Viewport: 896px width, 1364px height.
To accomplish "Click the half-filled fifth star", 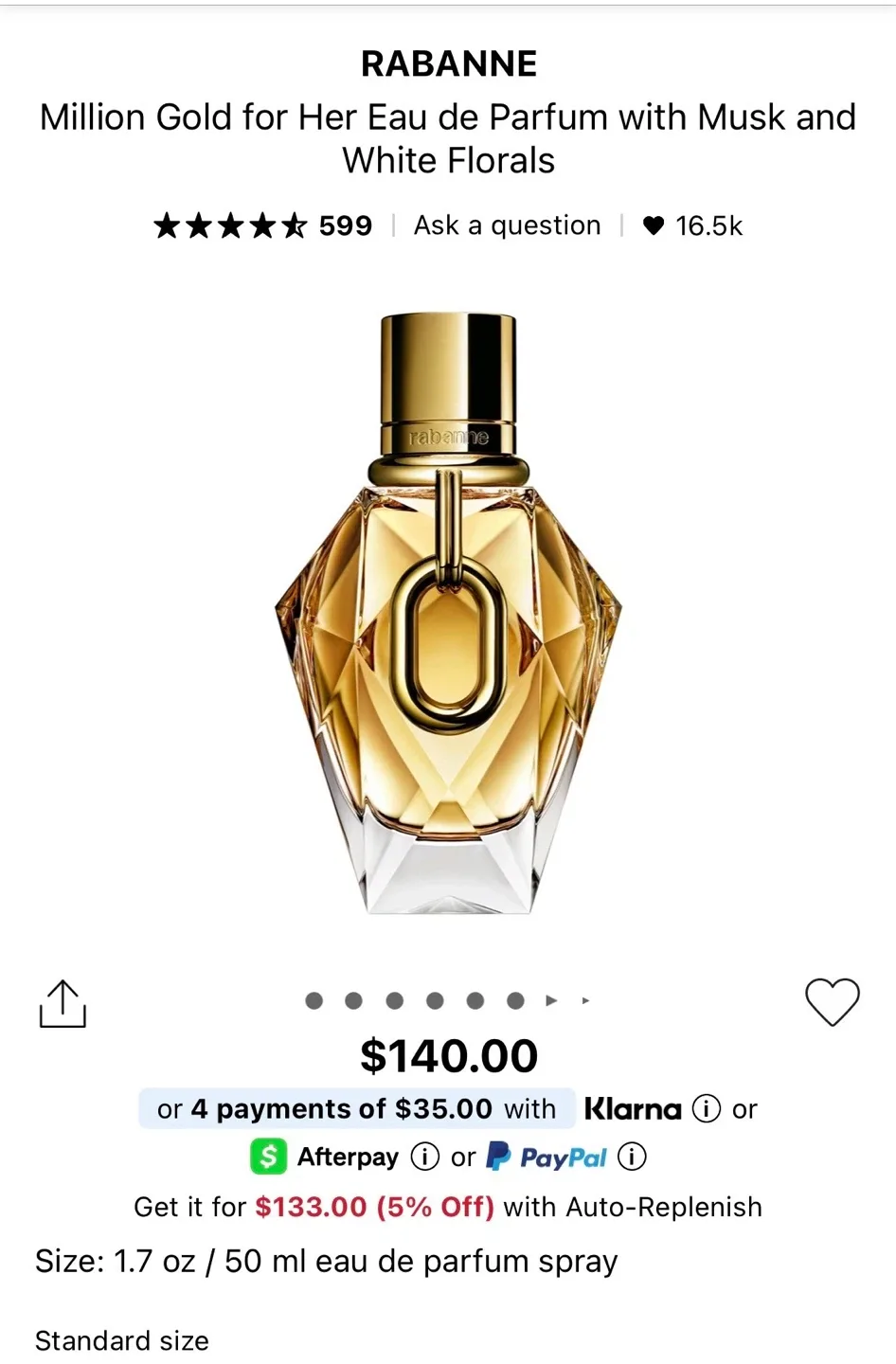I will pyautogui.click(x=294, y=225).
